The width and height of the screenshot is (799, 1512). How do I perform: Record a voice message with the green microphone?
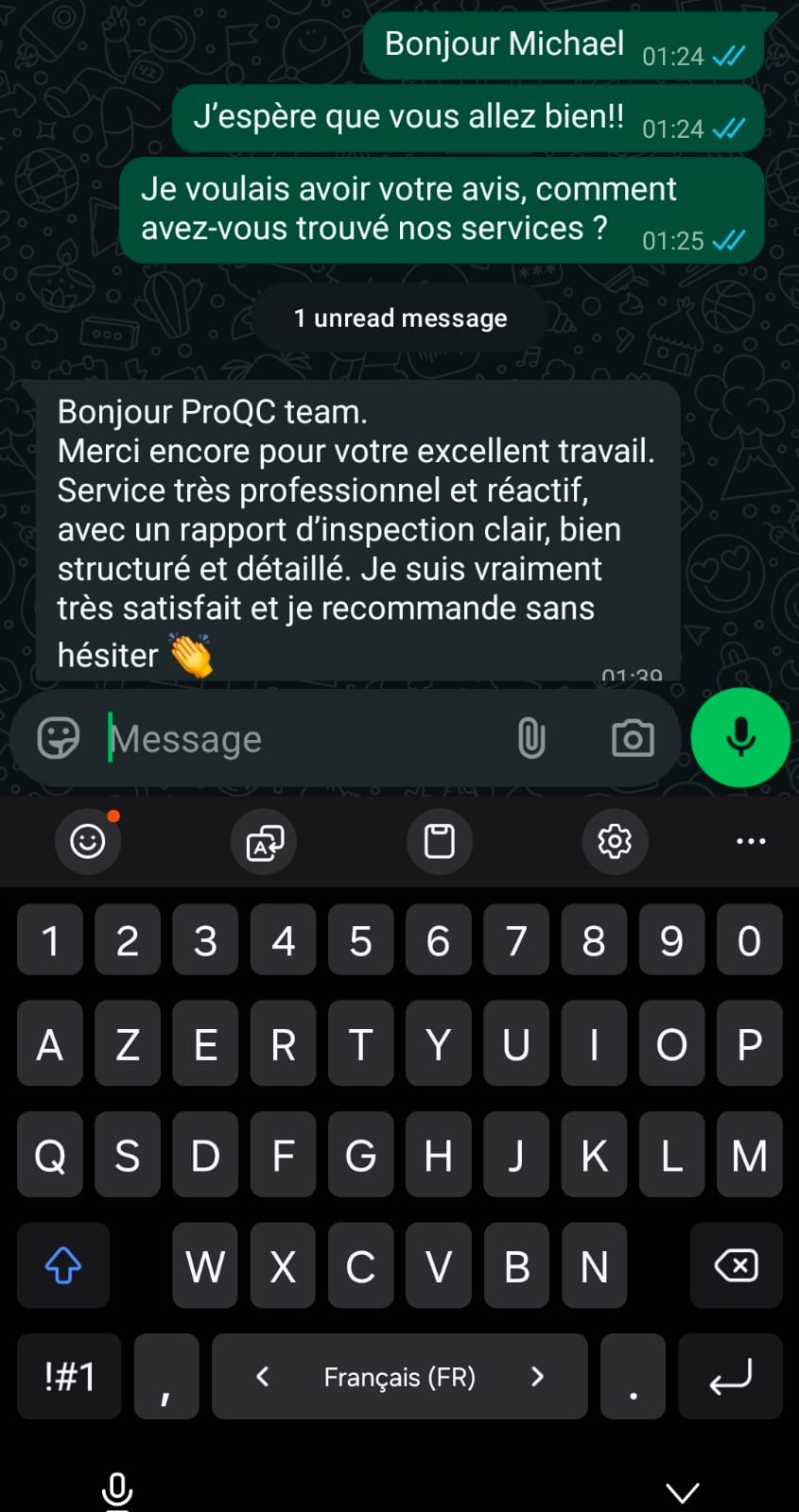click(x=740, y=738)
